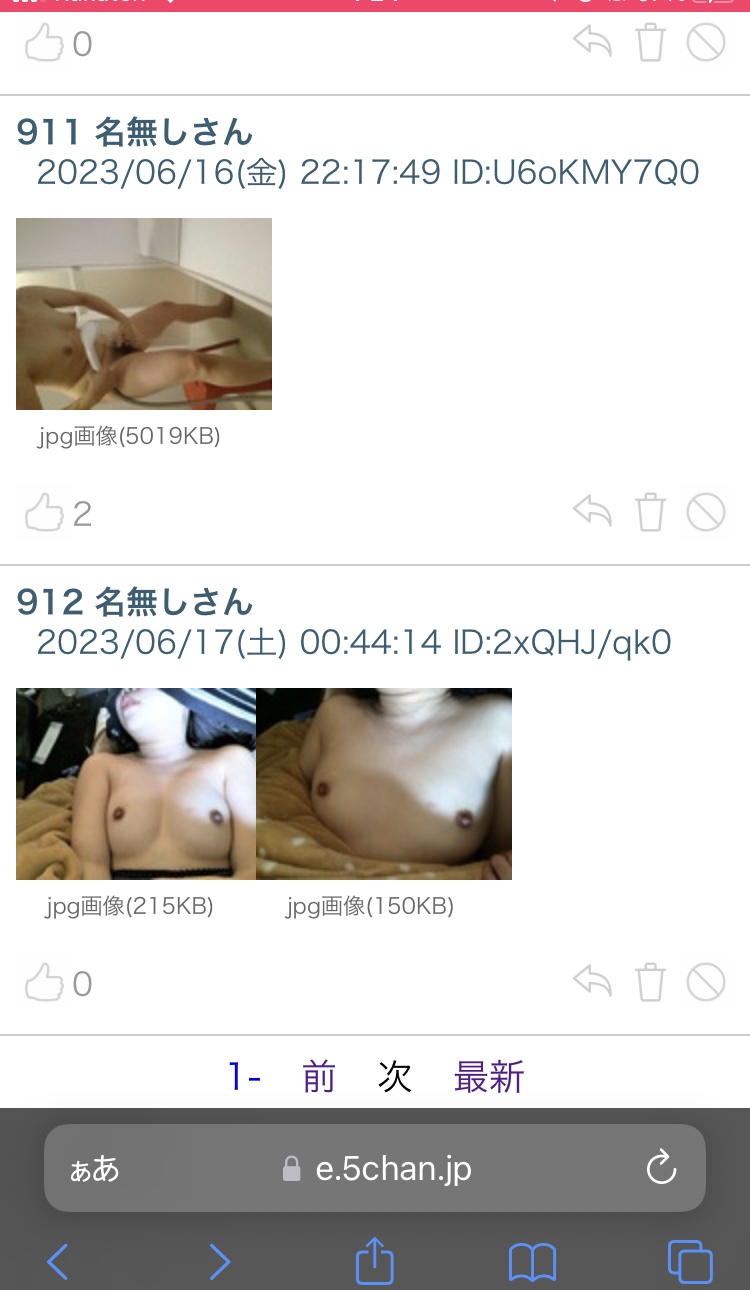Screen dimensions: 750x1290
Task: Tap the reload icon in the address bar
Action: tap(661, 1167)
